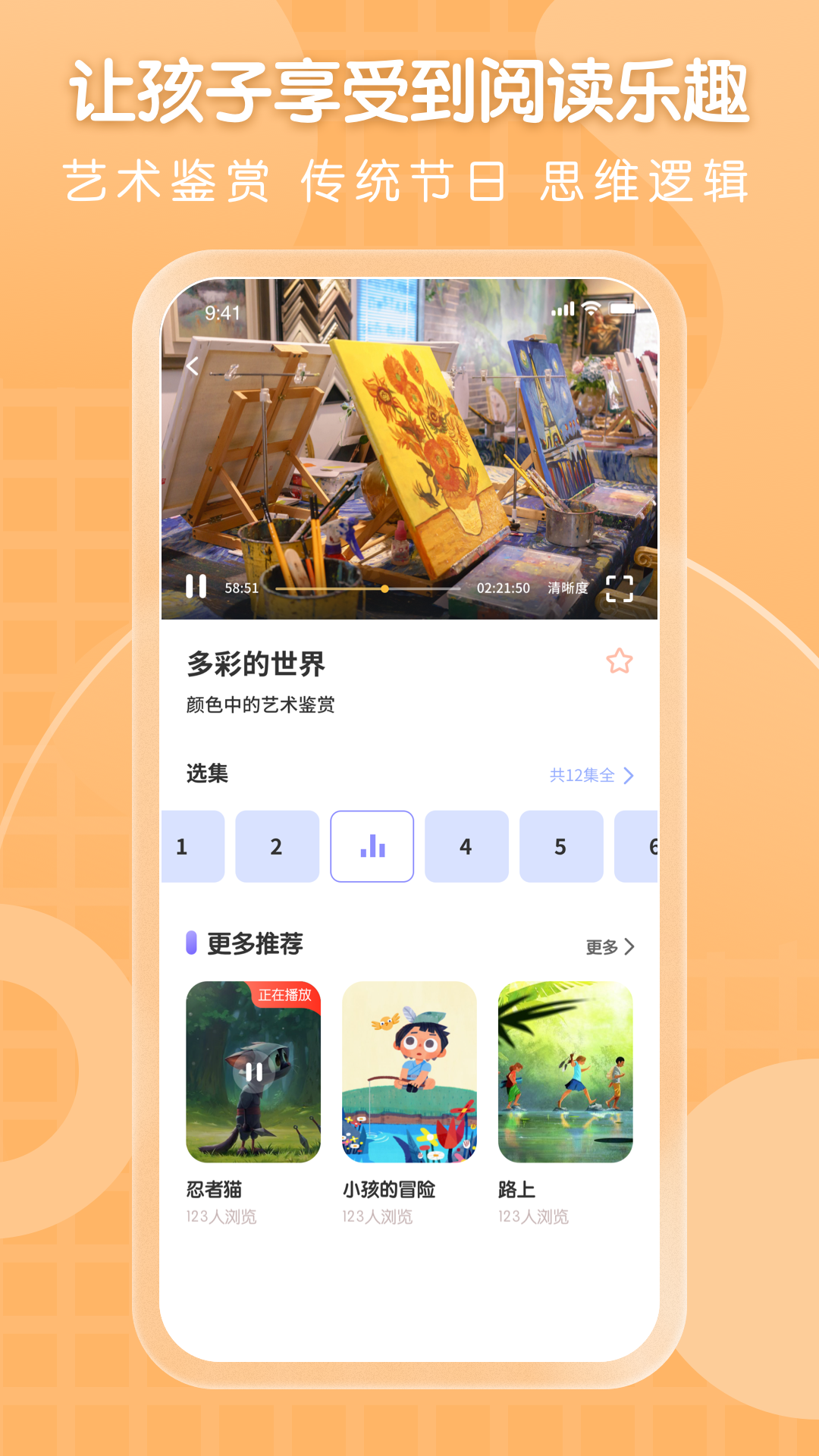This screenshot has height=1456, width=819.
Task: Toggle the favorite star for 多彩的世界
Action: (x=618, y=663)
